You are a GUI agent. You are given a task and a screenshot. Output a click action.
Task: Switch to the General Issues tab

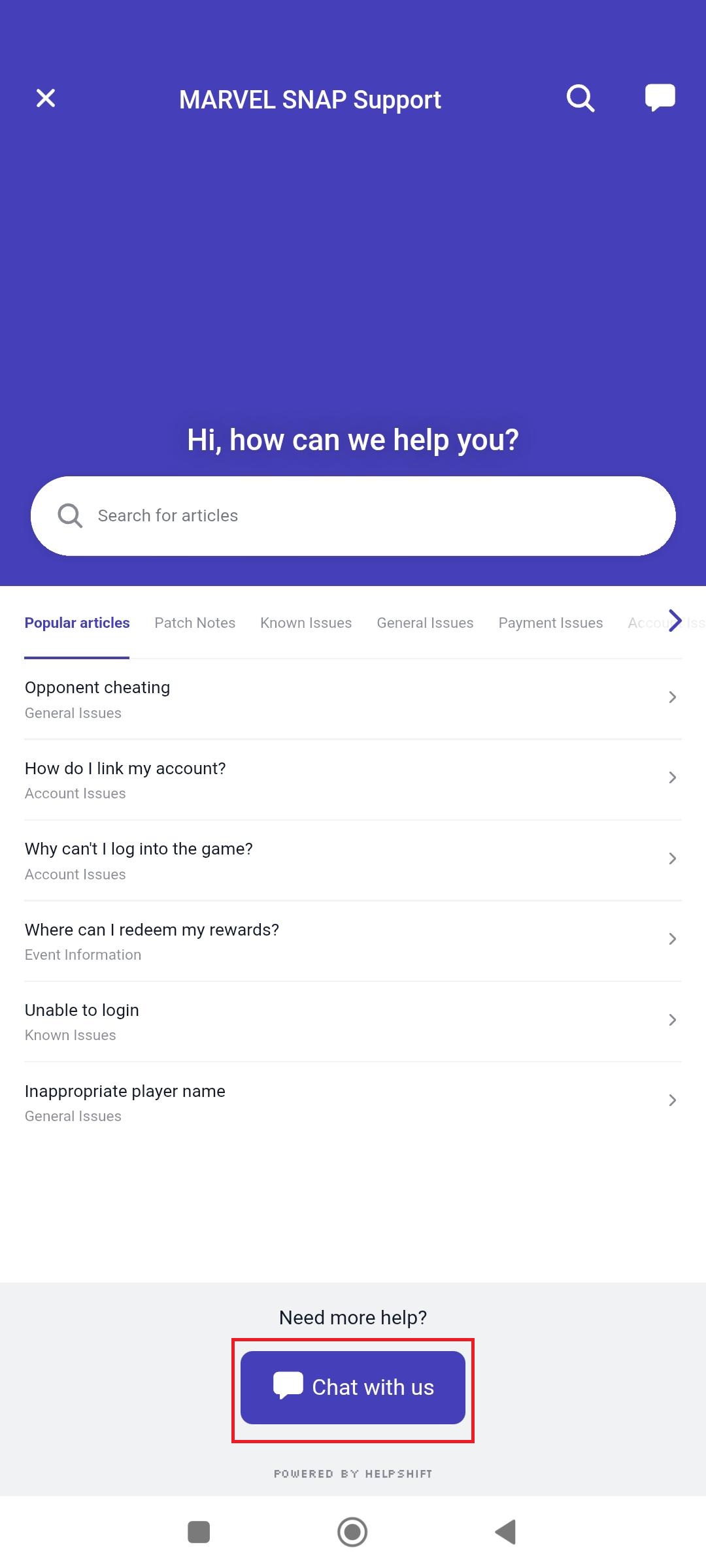[425, 623]
